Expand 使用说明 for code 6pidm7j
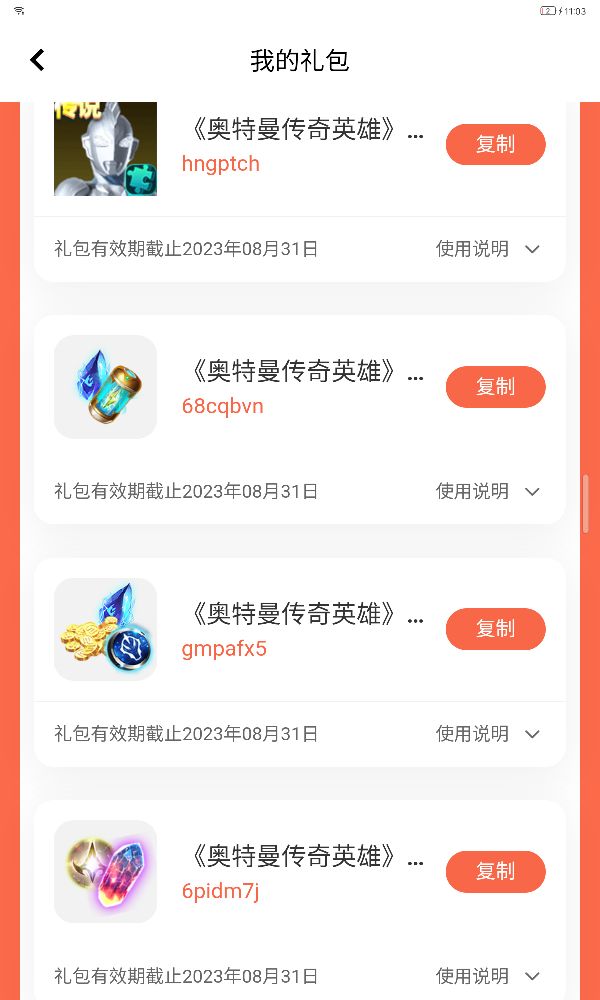Viewport: 600px width, 1000px height. pyautogui.click(x=488, y=976)
